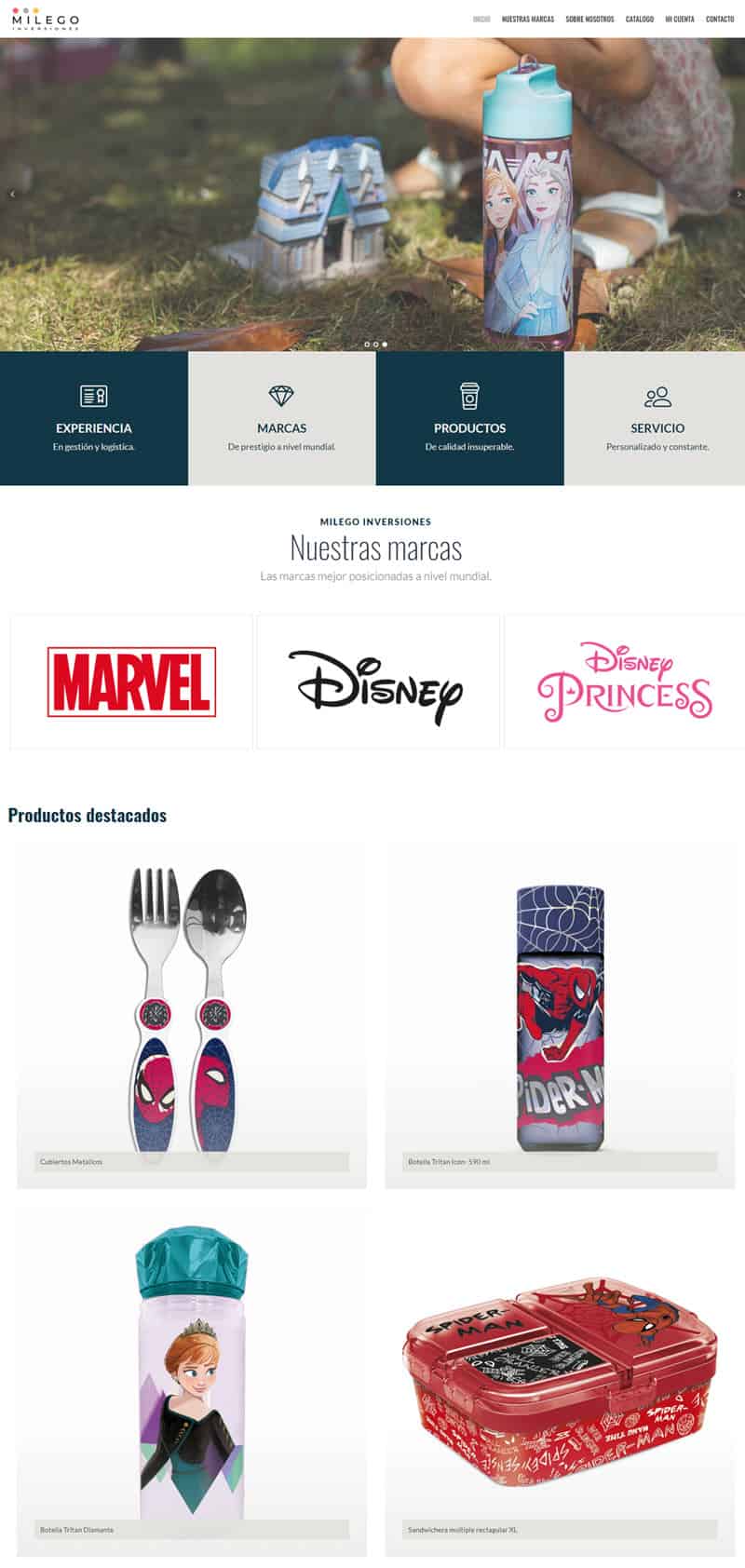The width and height of the screenshot is (745, 1568).
Task: View Botella Tritan Icon 590 ml product
Action: tap(560, 1015)
